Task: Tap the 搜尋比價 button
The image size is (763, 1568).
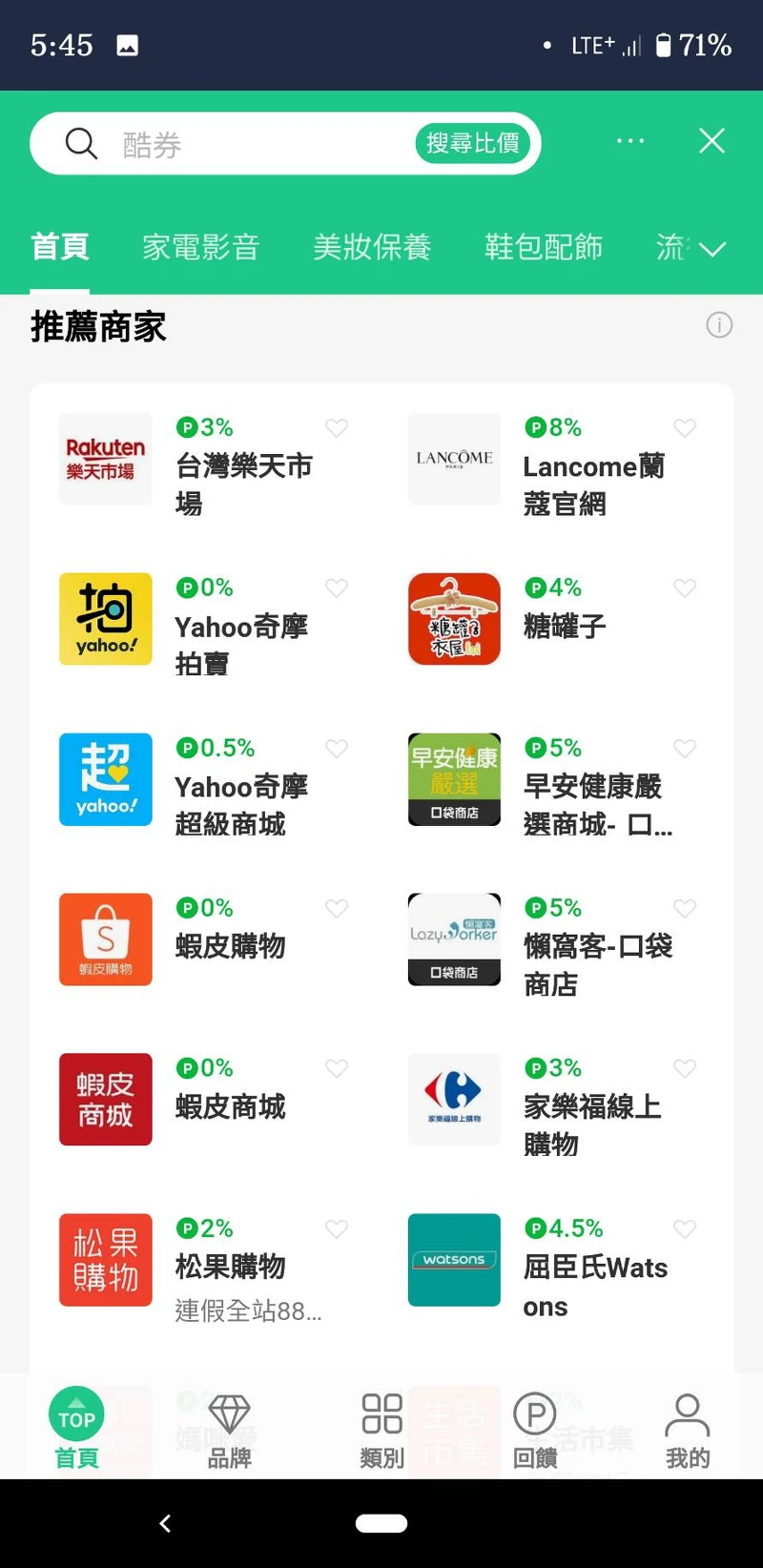Action: [x=473, y=144]
